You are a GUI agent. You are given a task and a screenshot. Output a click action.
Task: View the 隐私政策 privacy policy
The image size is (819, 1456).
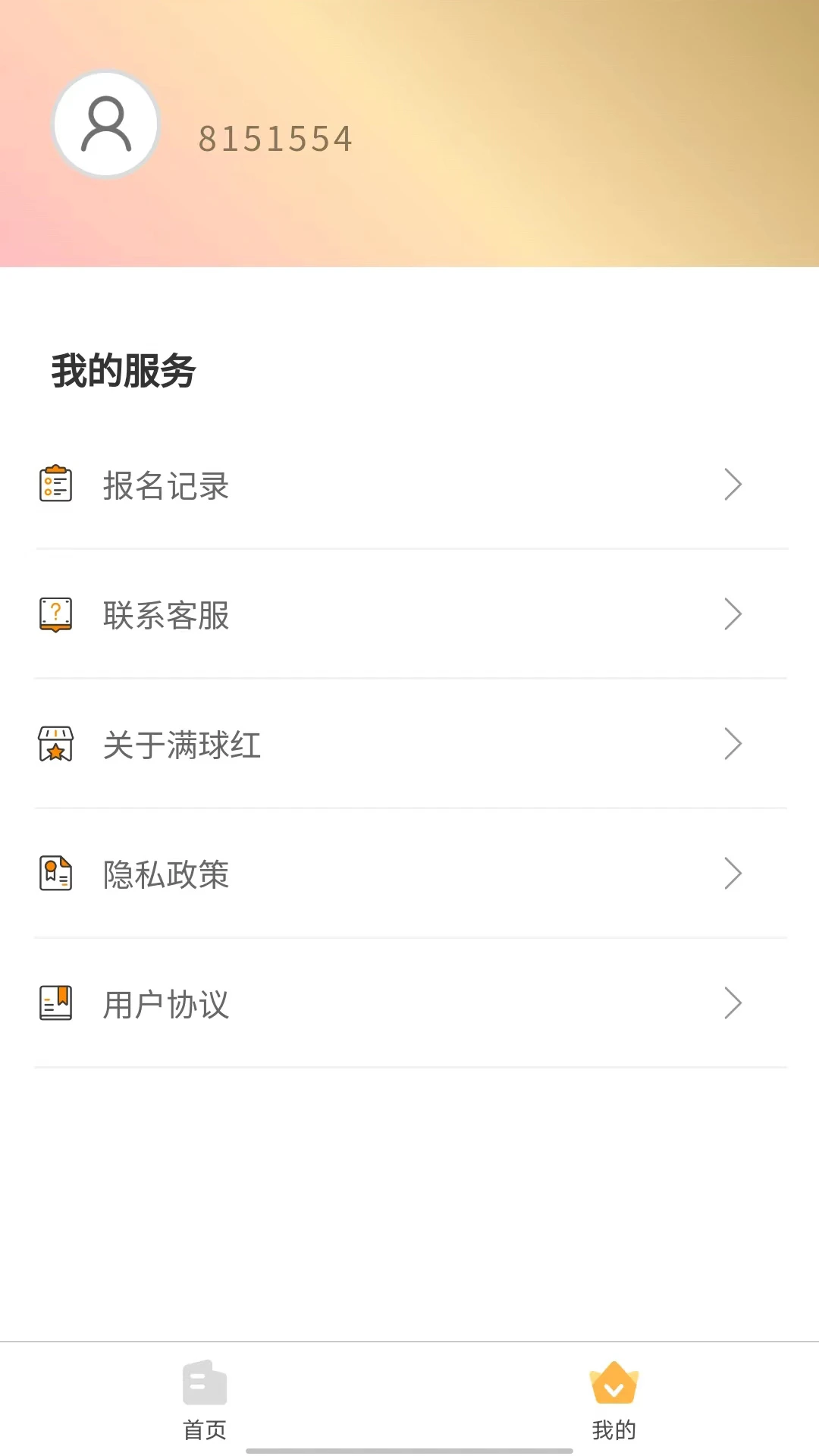(409, 874)
